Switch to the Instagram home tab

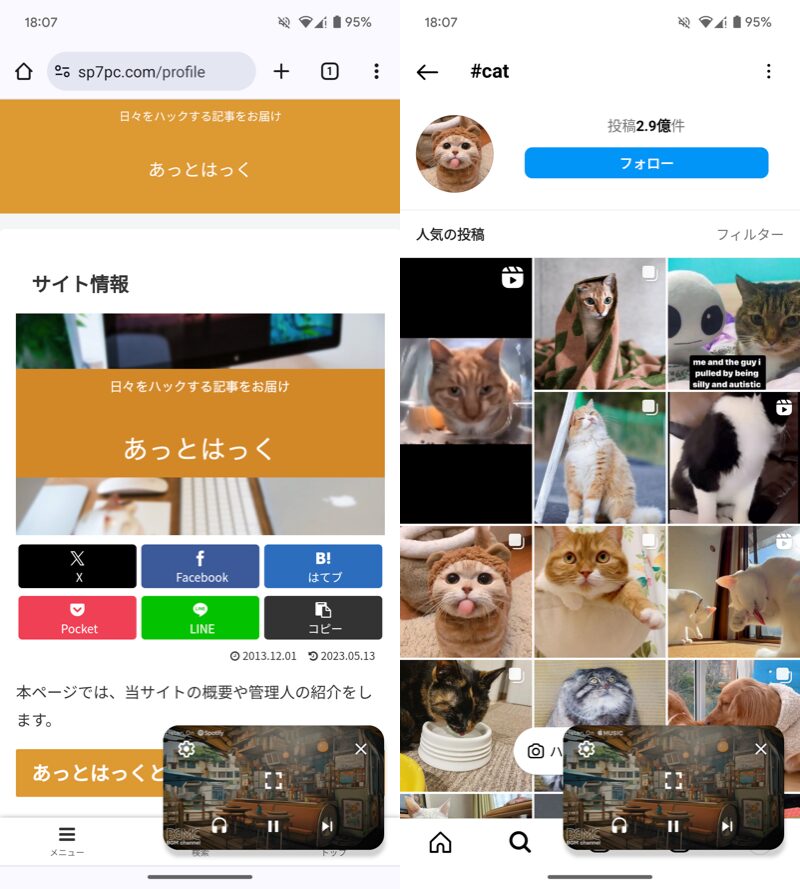[x=440, y=842]
